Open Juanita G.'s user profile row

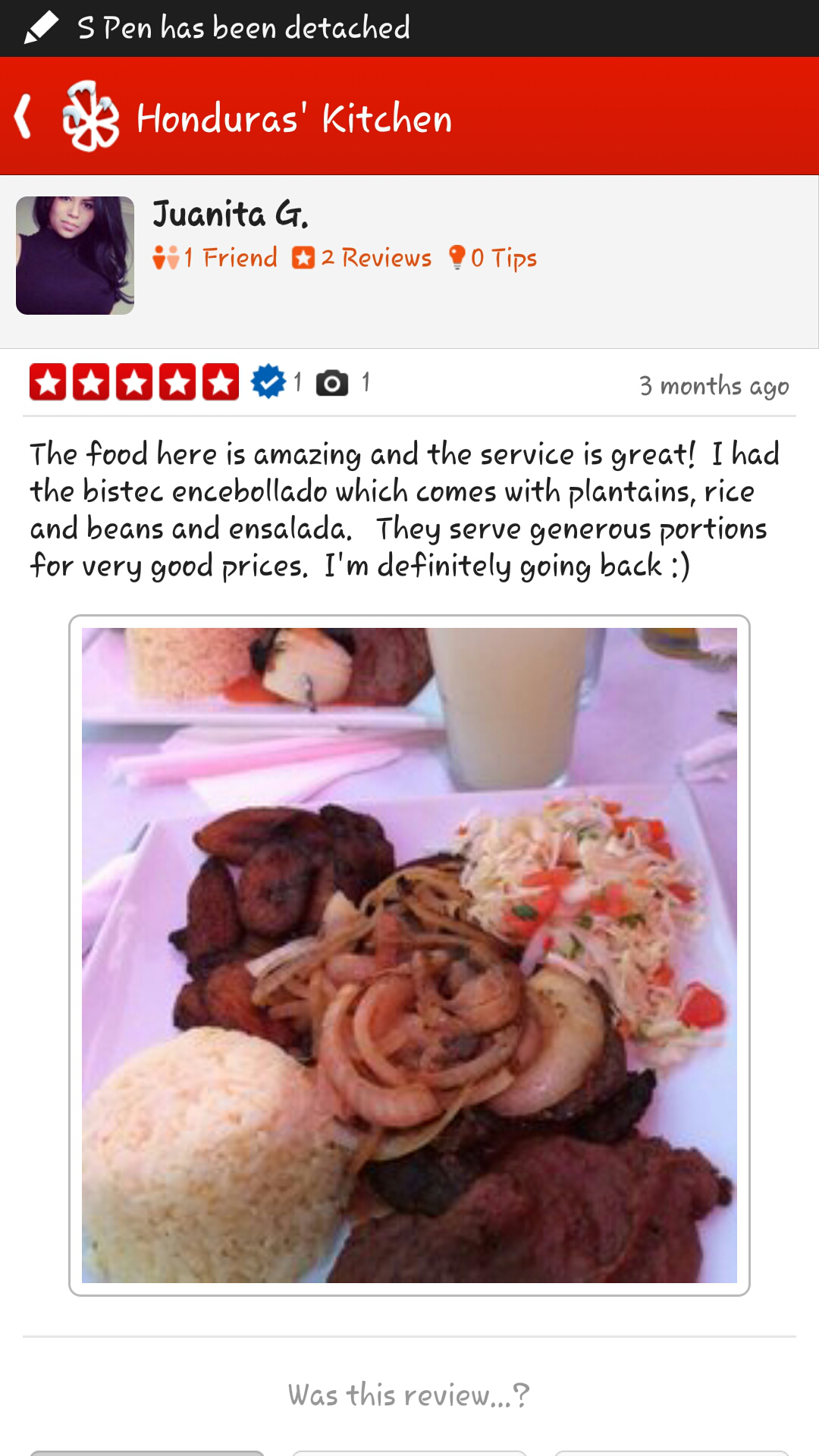[409, 262]
